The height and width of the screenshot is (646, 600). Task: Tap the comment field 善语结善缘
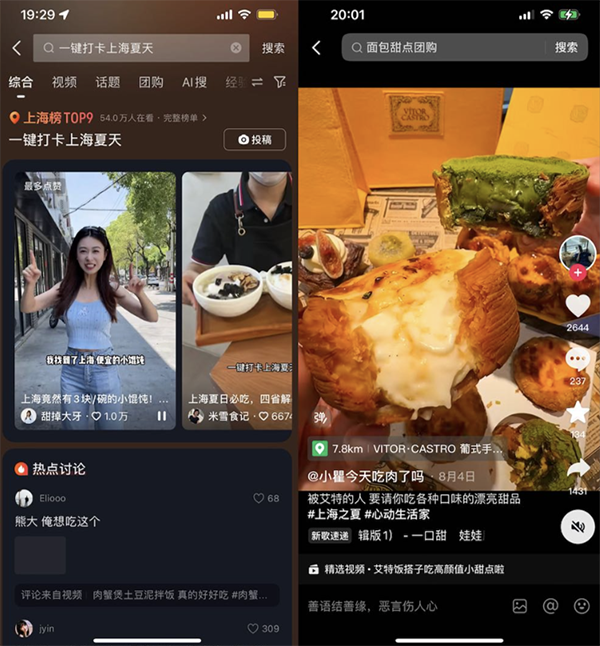pos(400,606)
